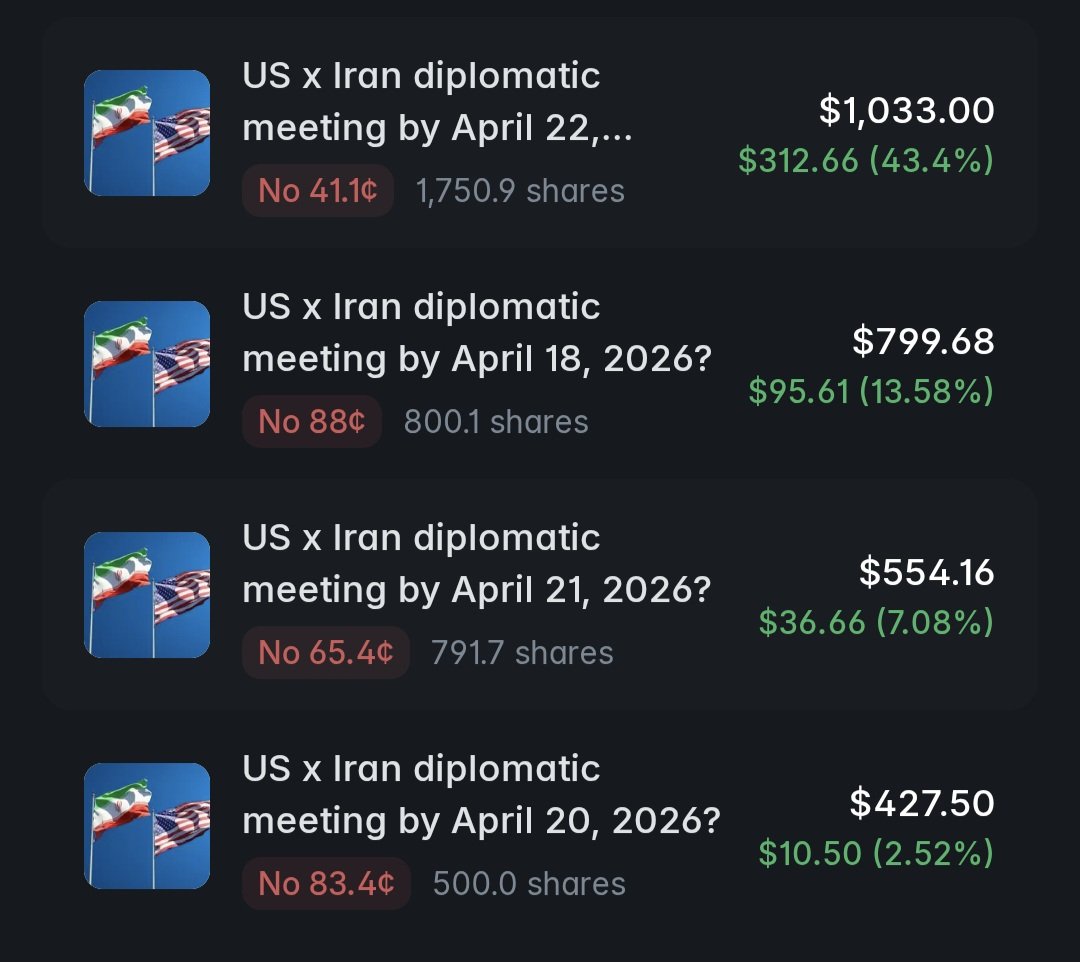The image size is (1080, 962).
Task: Select the April 20, 2026 meeting position
Action: click(x=540, y=826)
